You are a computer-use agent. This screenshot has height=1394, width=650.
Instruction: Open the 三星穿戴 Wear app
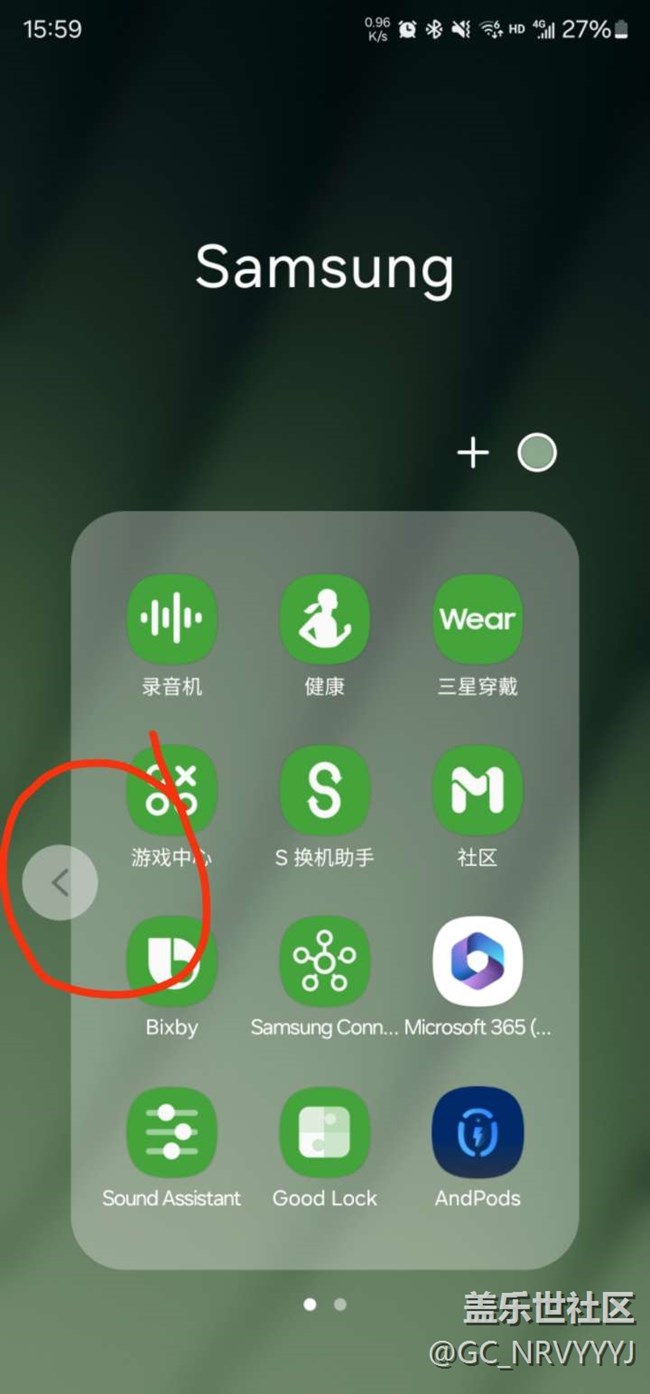point(477,621)
